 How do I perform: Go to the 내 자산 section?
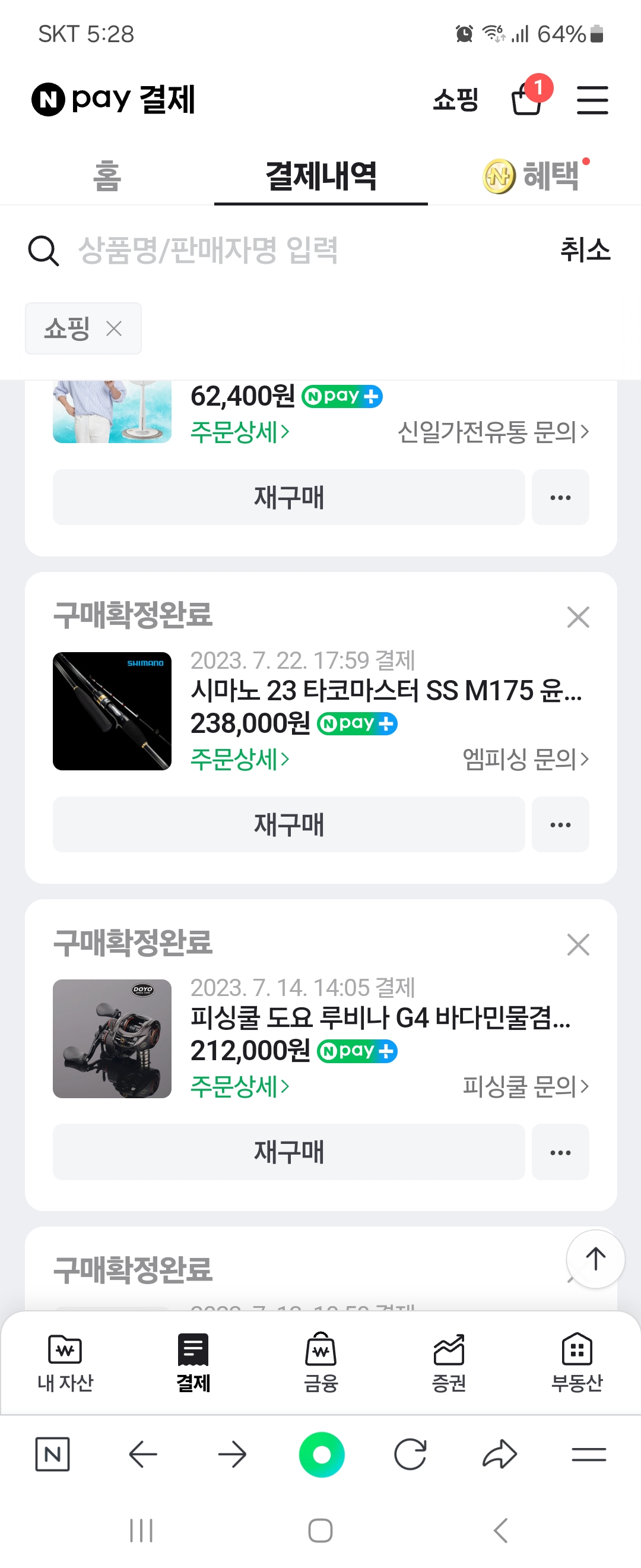tap(65, 1364)
